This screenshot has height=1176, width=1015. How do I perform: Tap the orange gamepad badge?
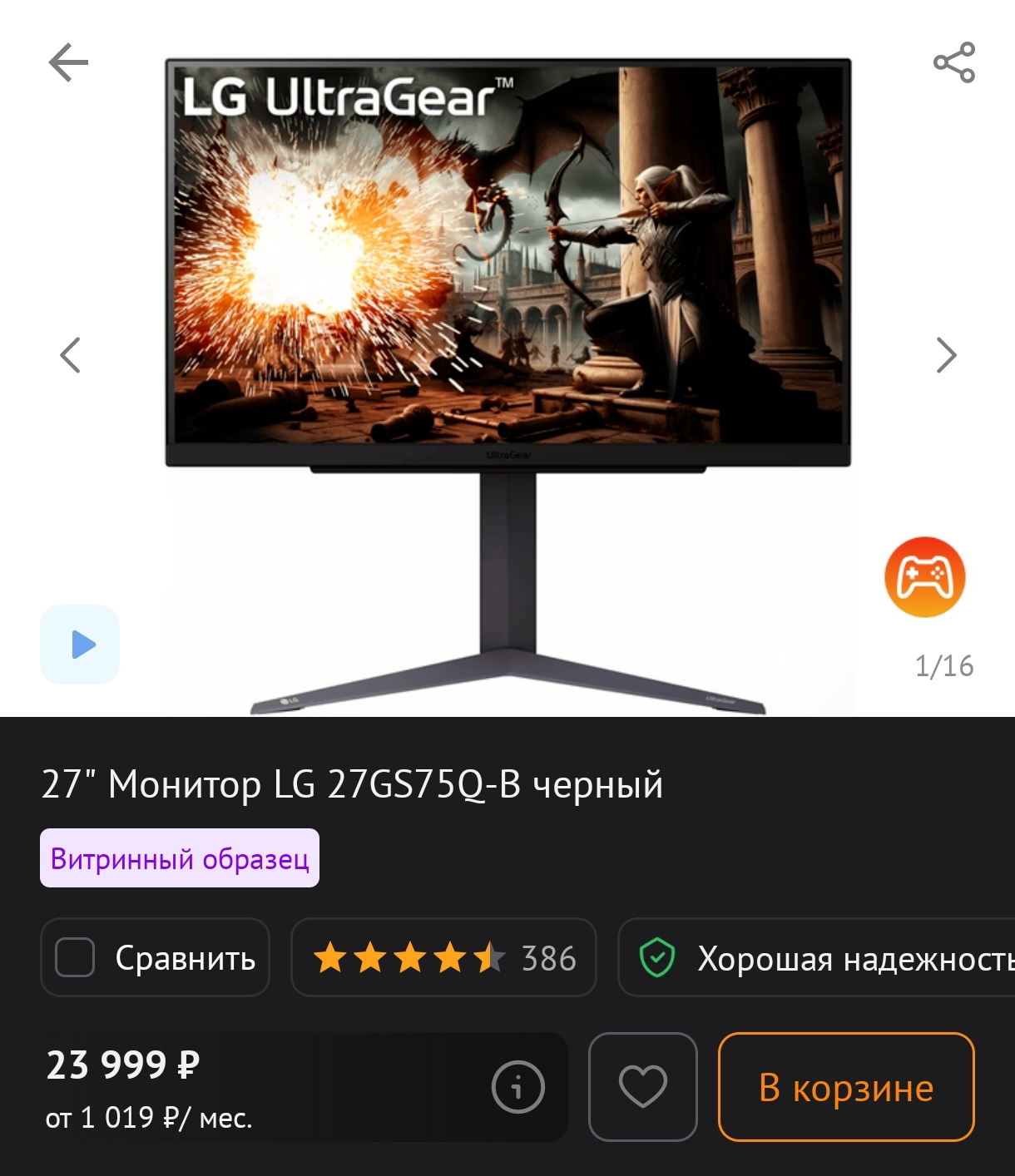click(924, 577)
